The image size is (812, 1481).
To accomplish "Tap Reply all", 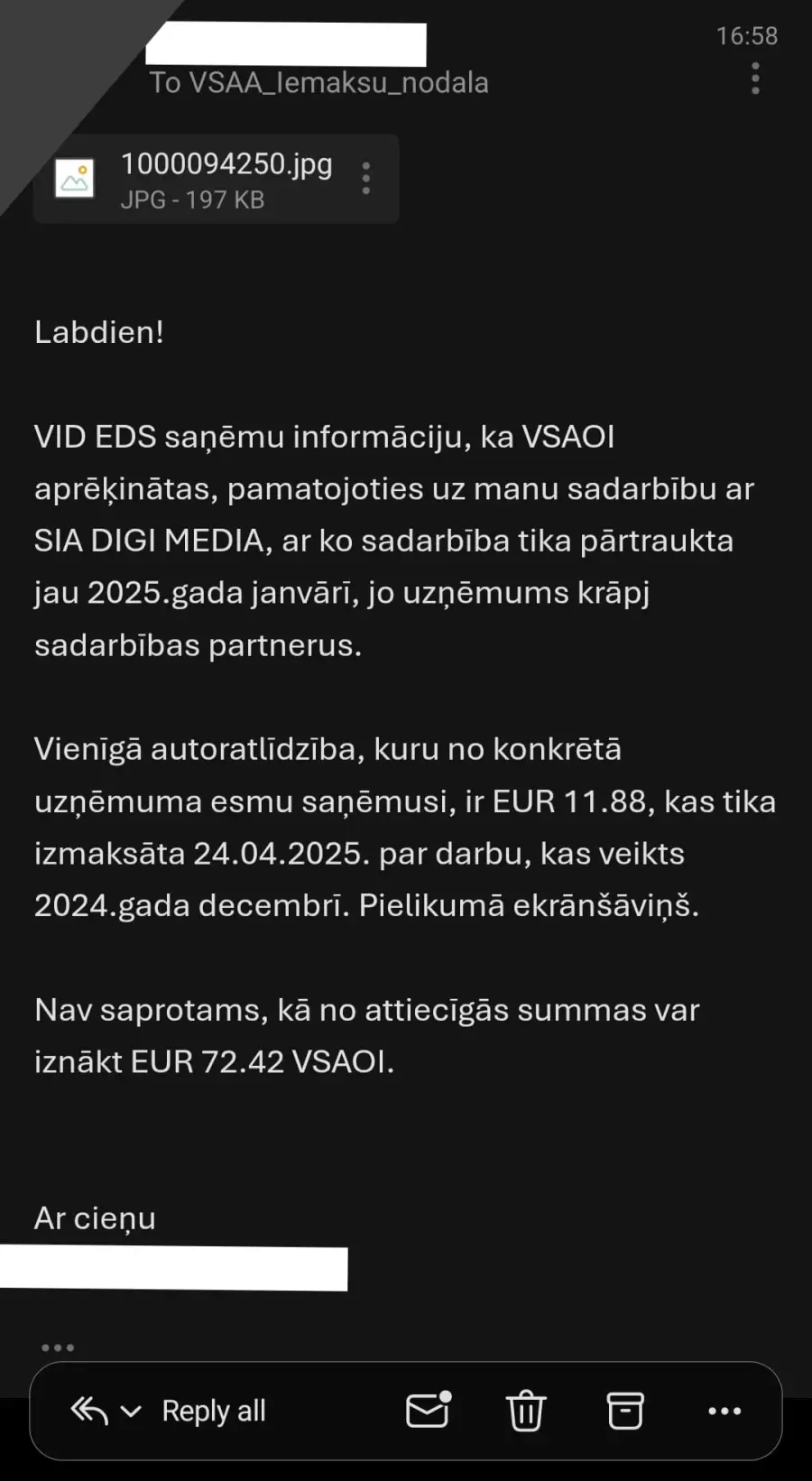I will [214, 1411].
